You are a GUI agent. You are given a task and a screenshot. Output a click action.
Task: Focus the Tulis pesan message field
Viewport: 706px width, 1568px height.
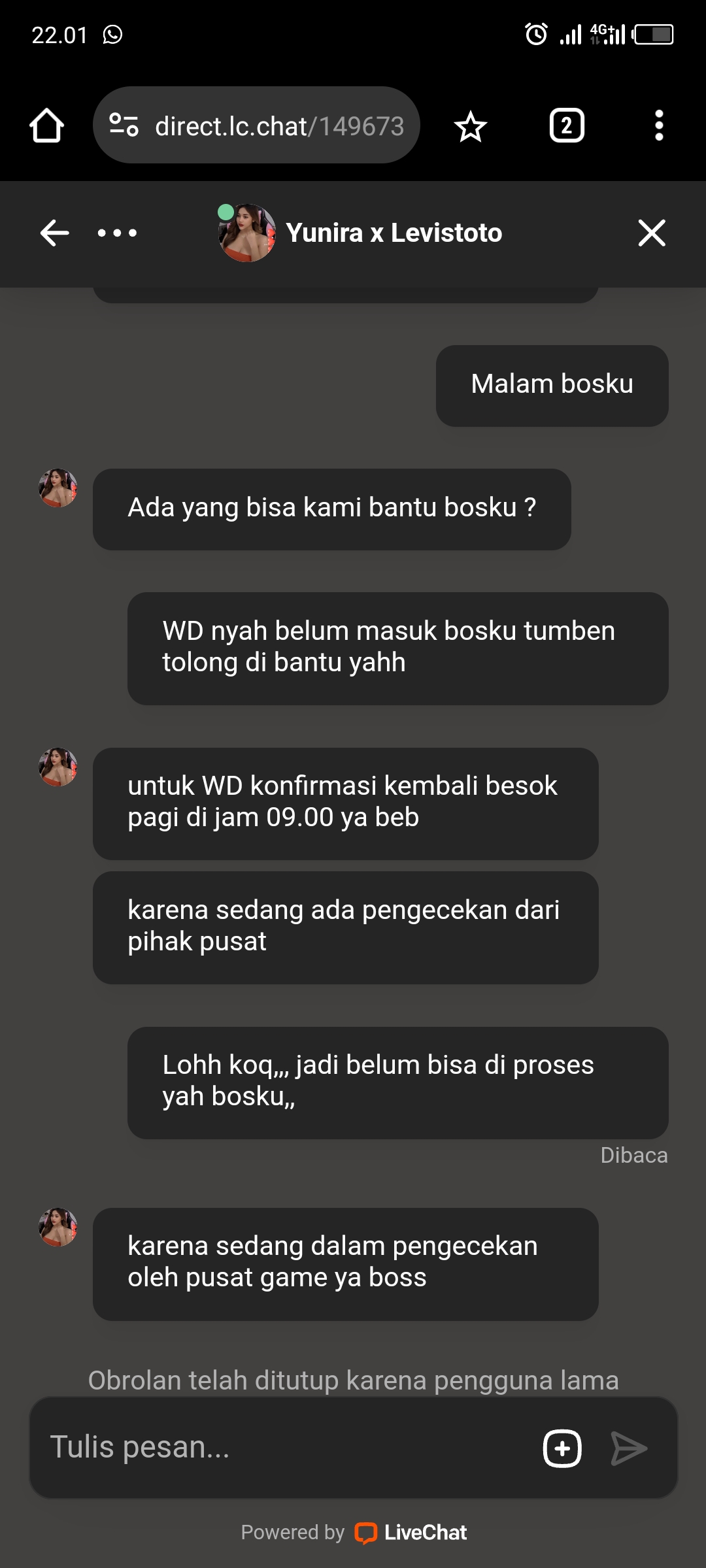[x=281, y=1447]
